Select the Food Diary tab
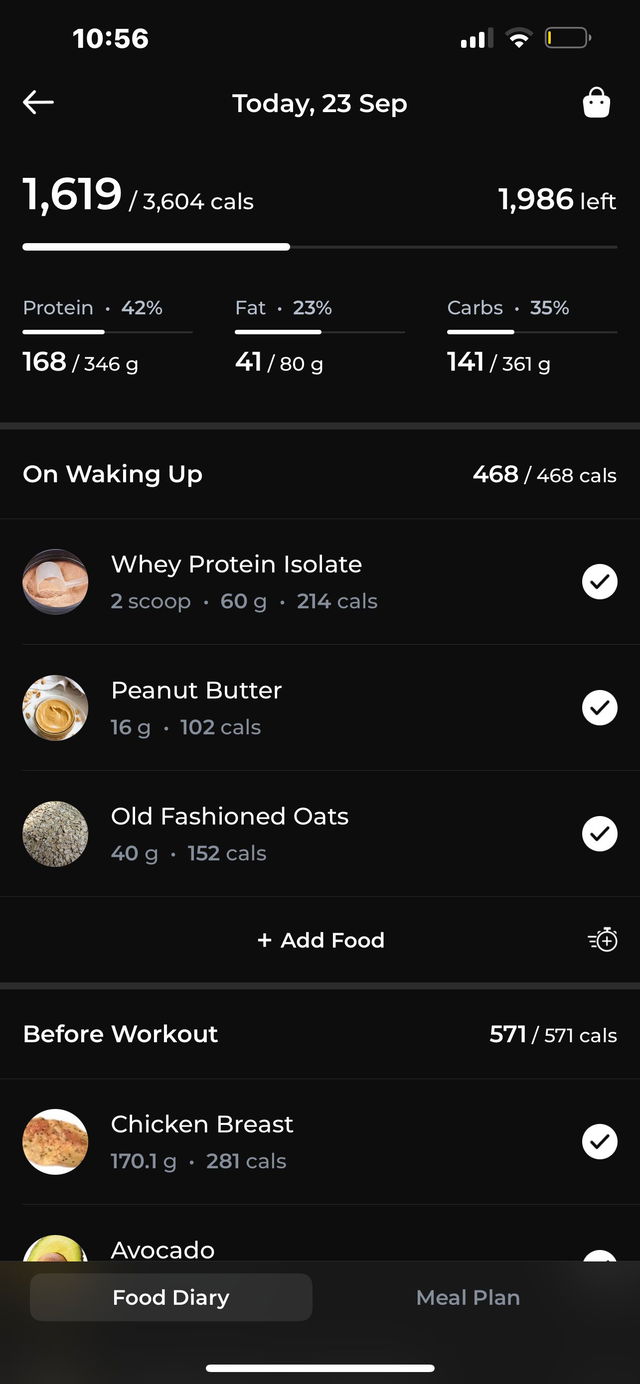The image size is (640, 1384). tap(171, 1297)
